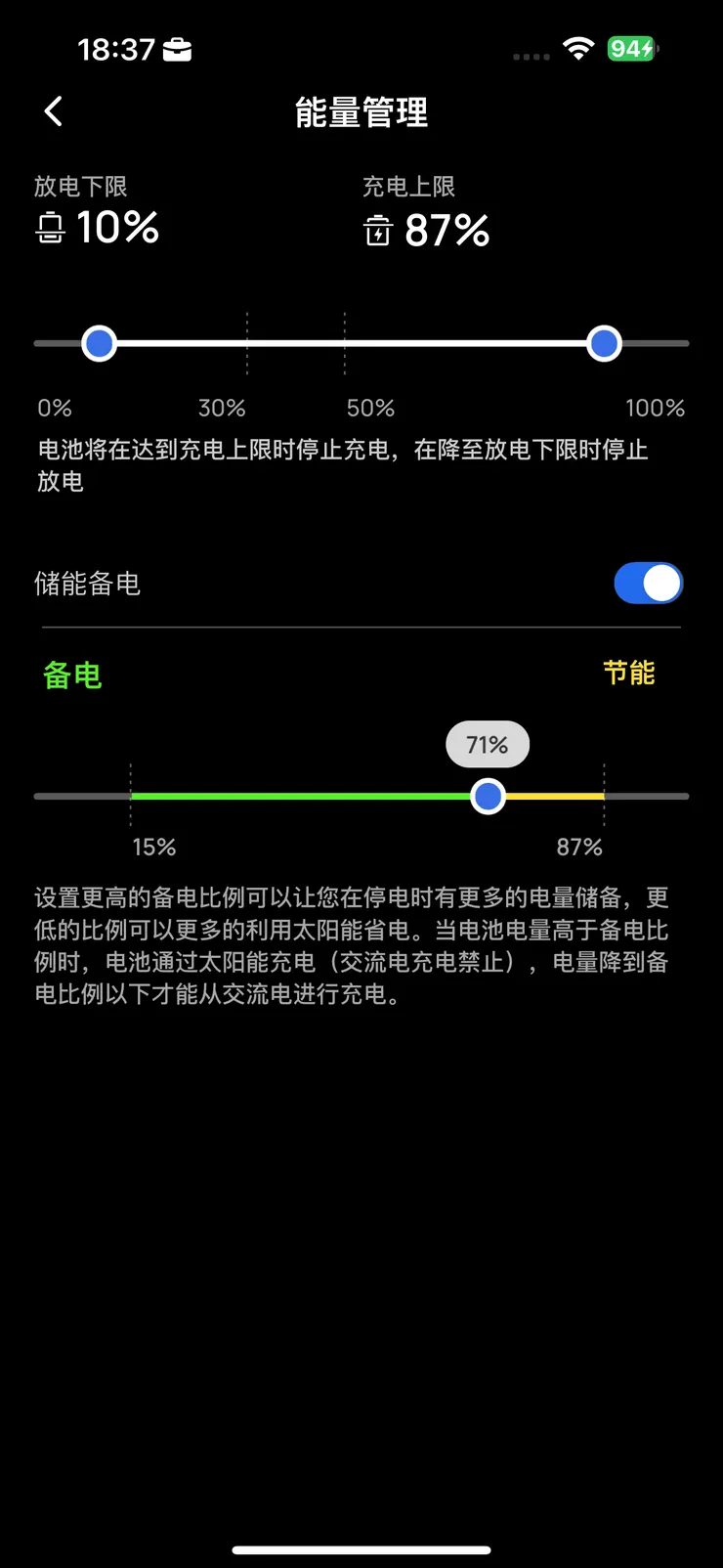Tap the charging battery icon above 87%

(x=377, y=229)
